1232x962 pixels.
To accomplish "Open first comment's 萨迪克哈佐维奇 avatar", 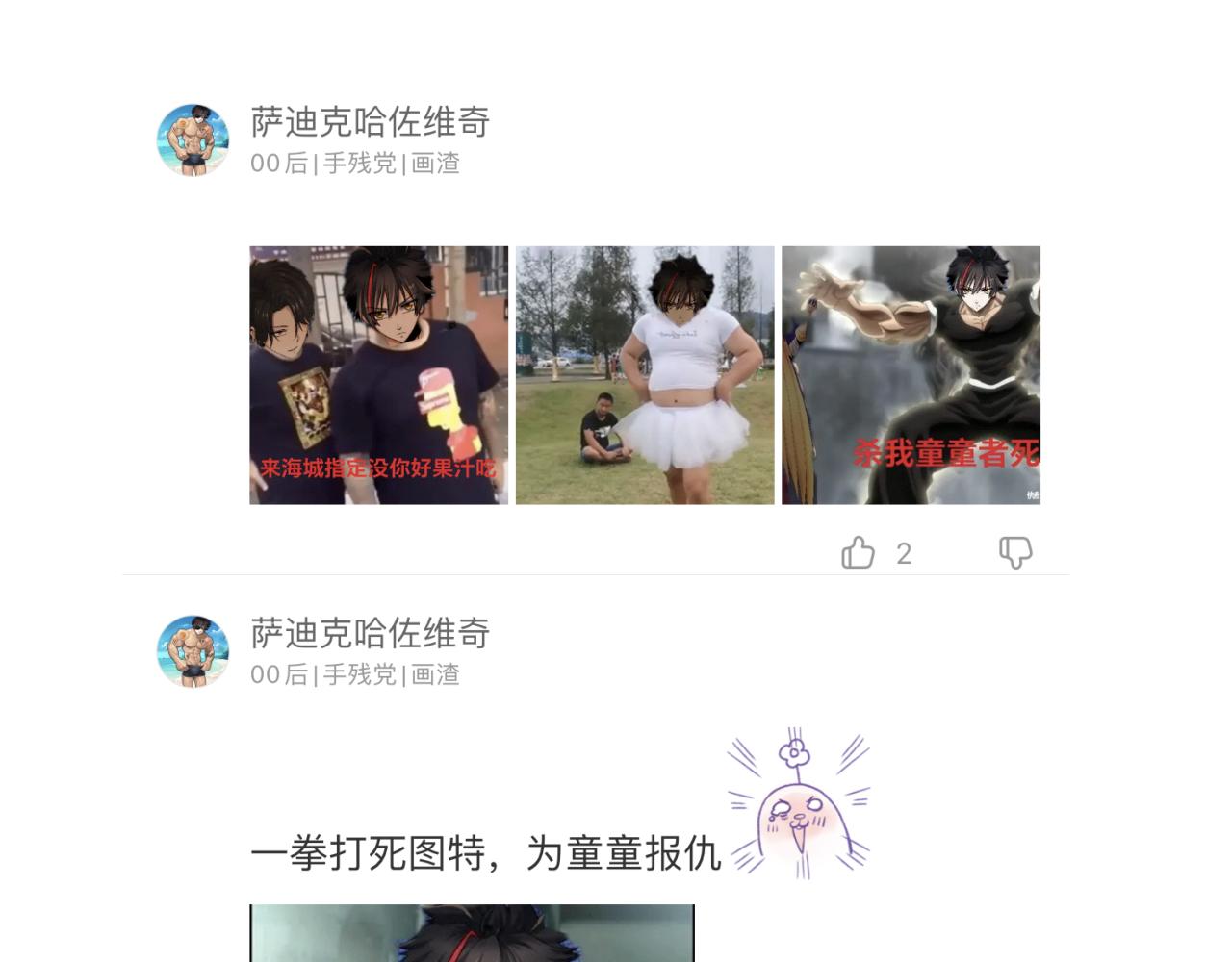I will click(x=192, y=140).
